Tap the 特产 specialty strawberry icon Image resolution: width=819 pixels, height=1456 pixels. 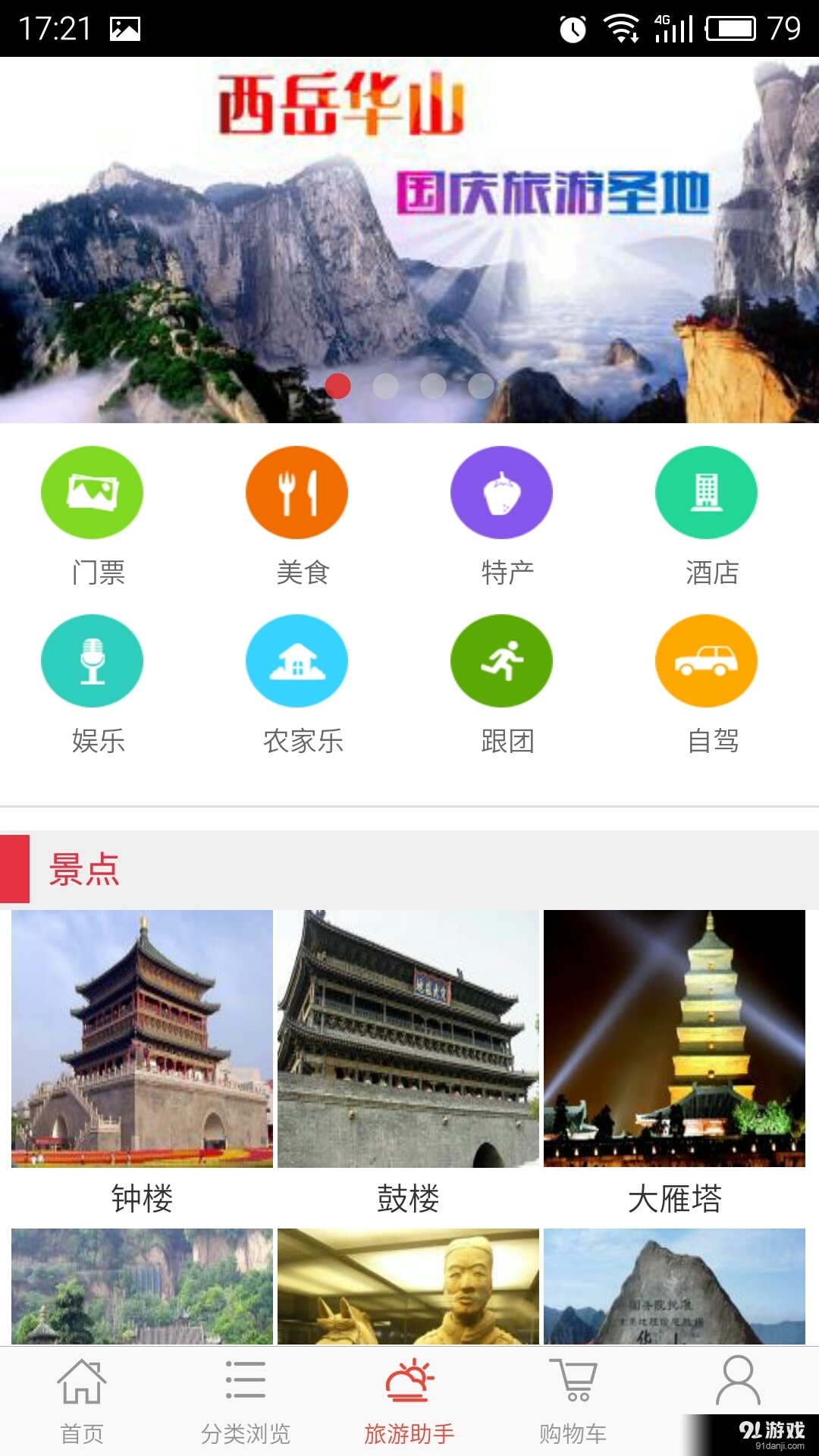[501, 492]
